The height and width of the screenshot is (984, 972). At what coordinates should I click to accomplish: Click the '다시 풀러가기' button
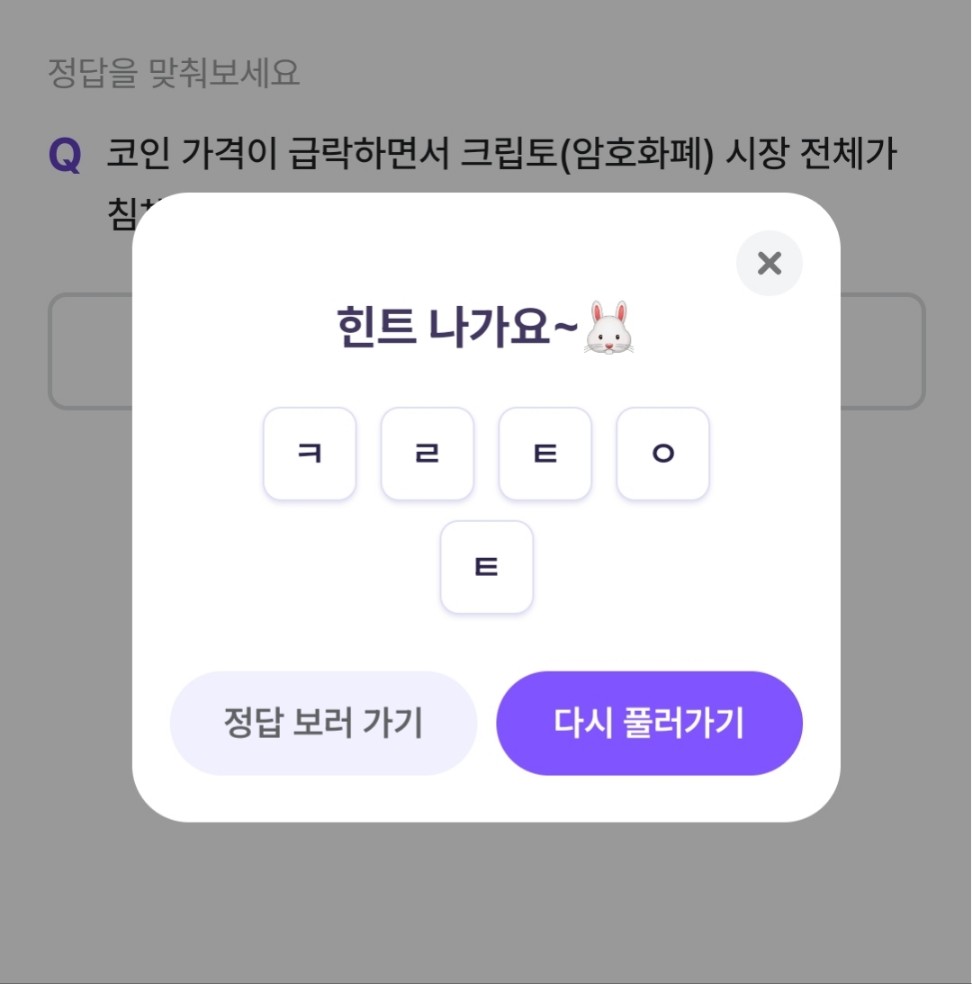tap(649, 722)
